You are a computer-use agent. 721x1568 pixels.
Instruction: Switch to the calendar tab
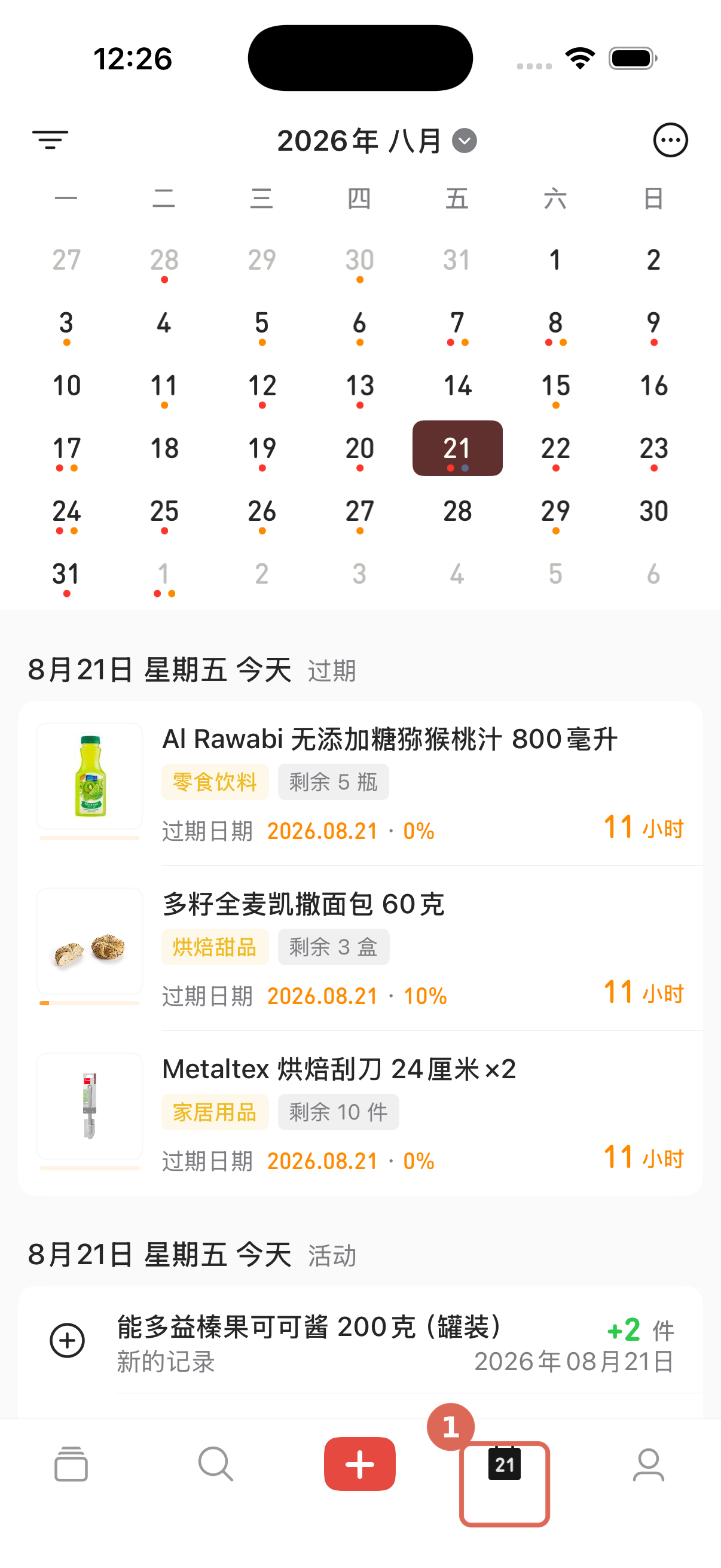(505, 1464)
